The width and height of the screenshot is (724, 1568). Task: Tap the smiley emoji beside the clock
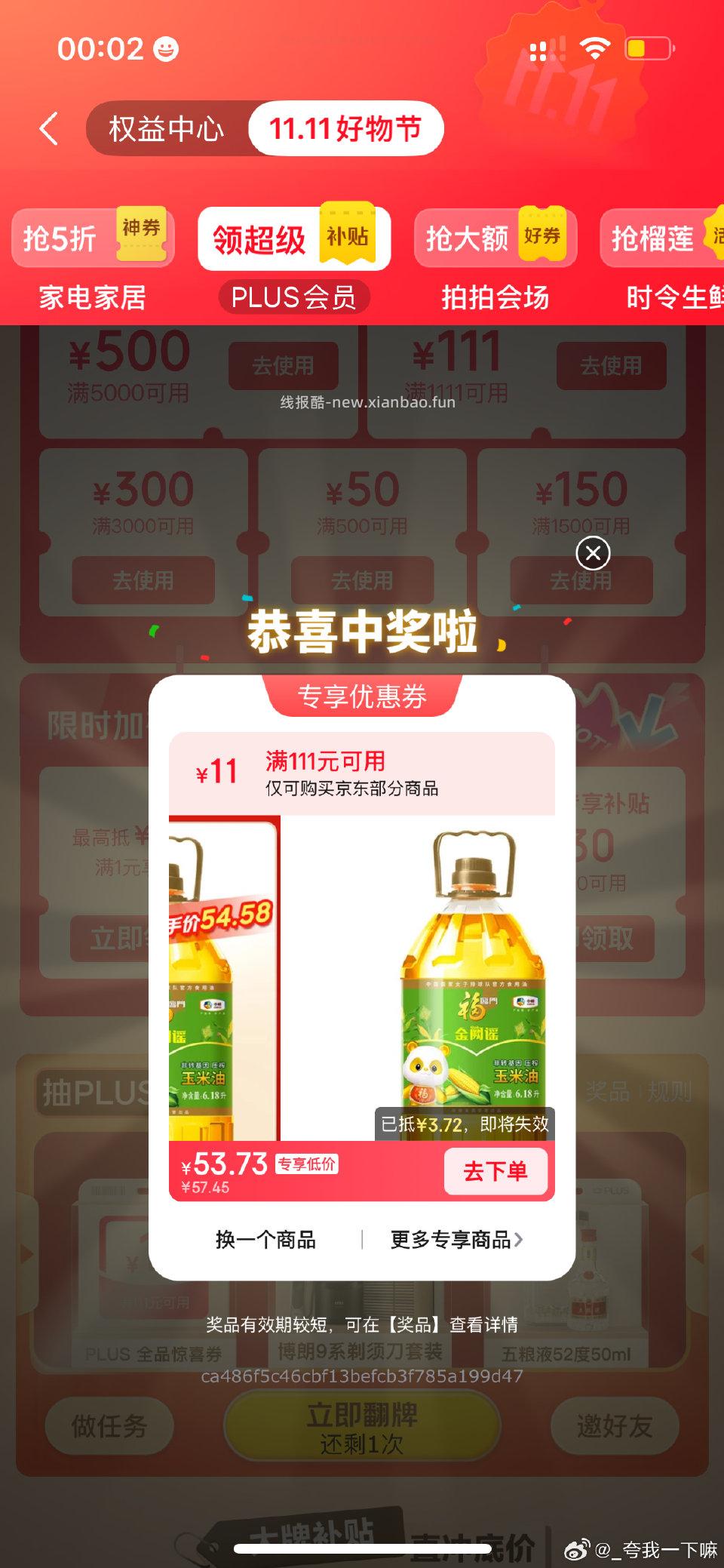164,48
